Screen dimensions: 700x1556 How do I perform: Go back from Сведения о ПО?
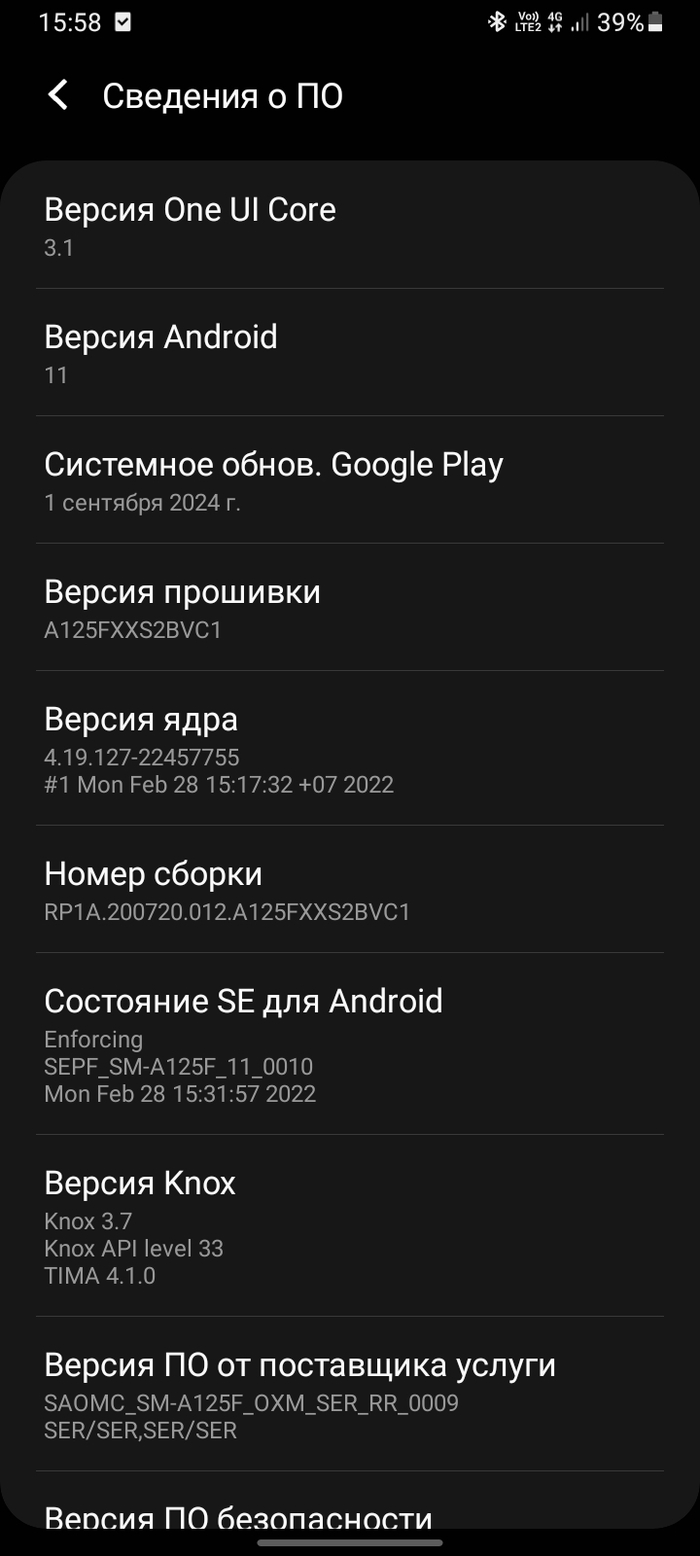[58, 96]
